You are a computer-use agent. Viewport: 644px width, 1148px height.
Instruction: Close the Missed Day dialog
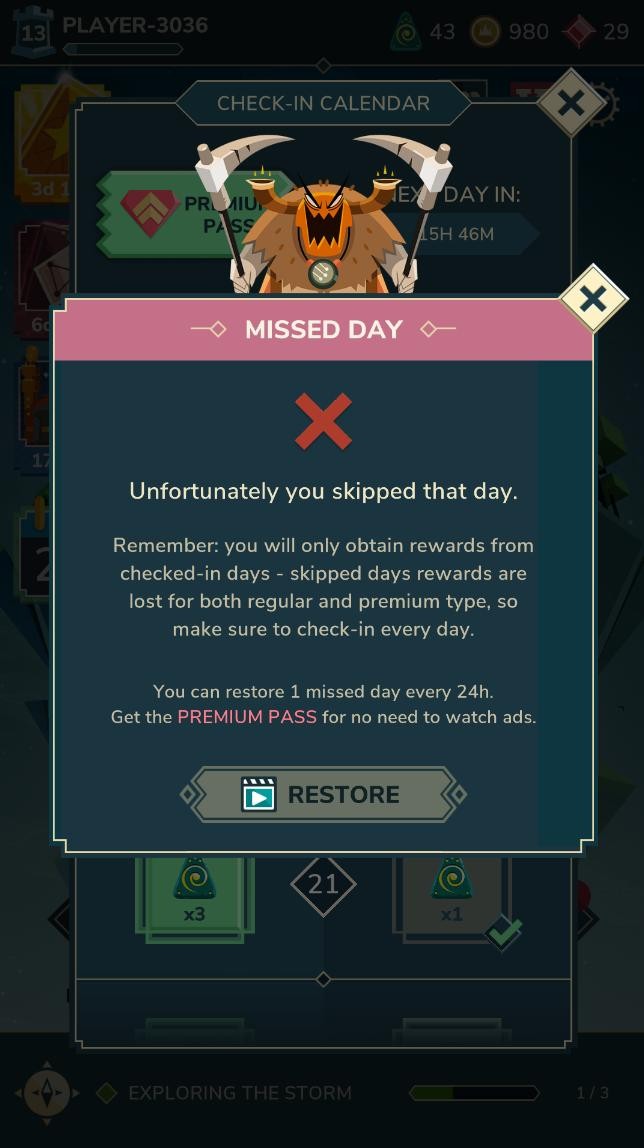pyautogui.click(x=593, y=298)
